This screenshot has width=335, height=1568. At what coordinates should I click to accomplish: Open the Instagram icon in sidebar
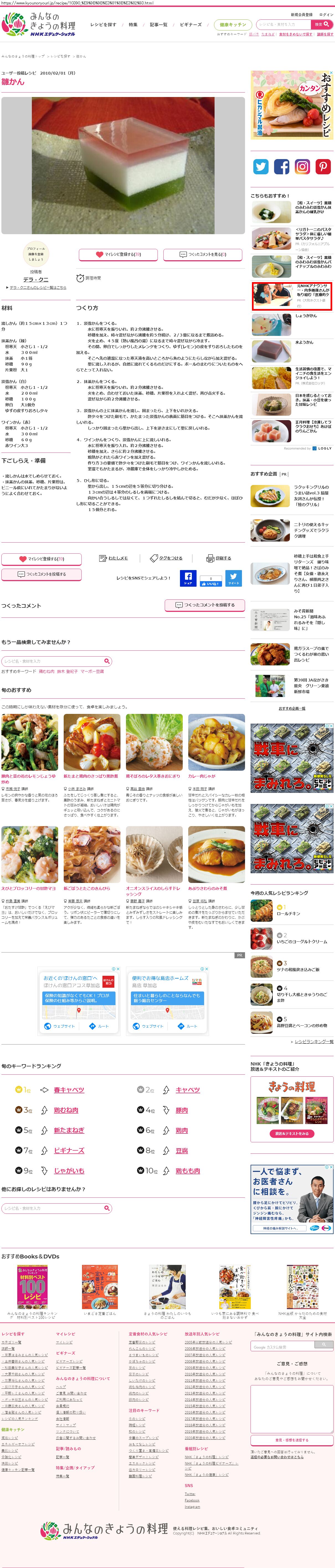point(302,166)
